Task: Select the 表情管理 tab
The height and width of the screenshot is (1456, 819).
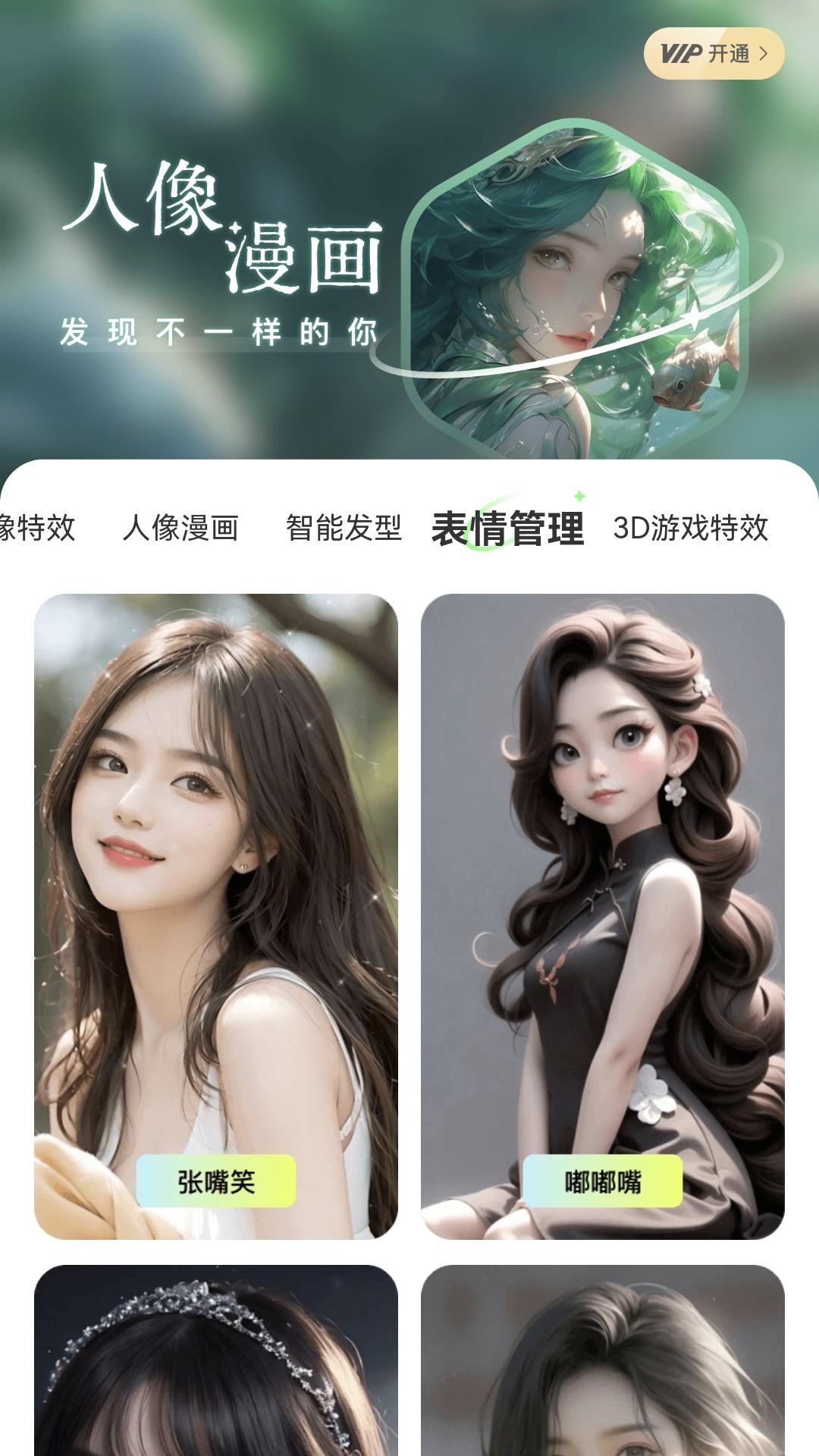Action: 507,528
